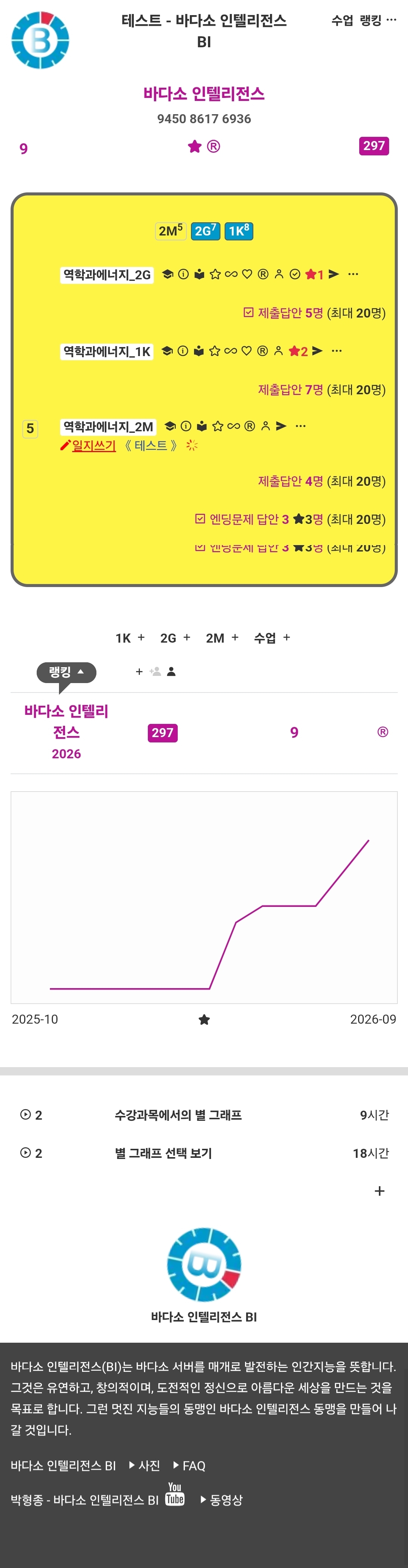
Task: Open the header overflow menu (three dots)
Action: [392, 20]
